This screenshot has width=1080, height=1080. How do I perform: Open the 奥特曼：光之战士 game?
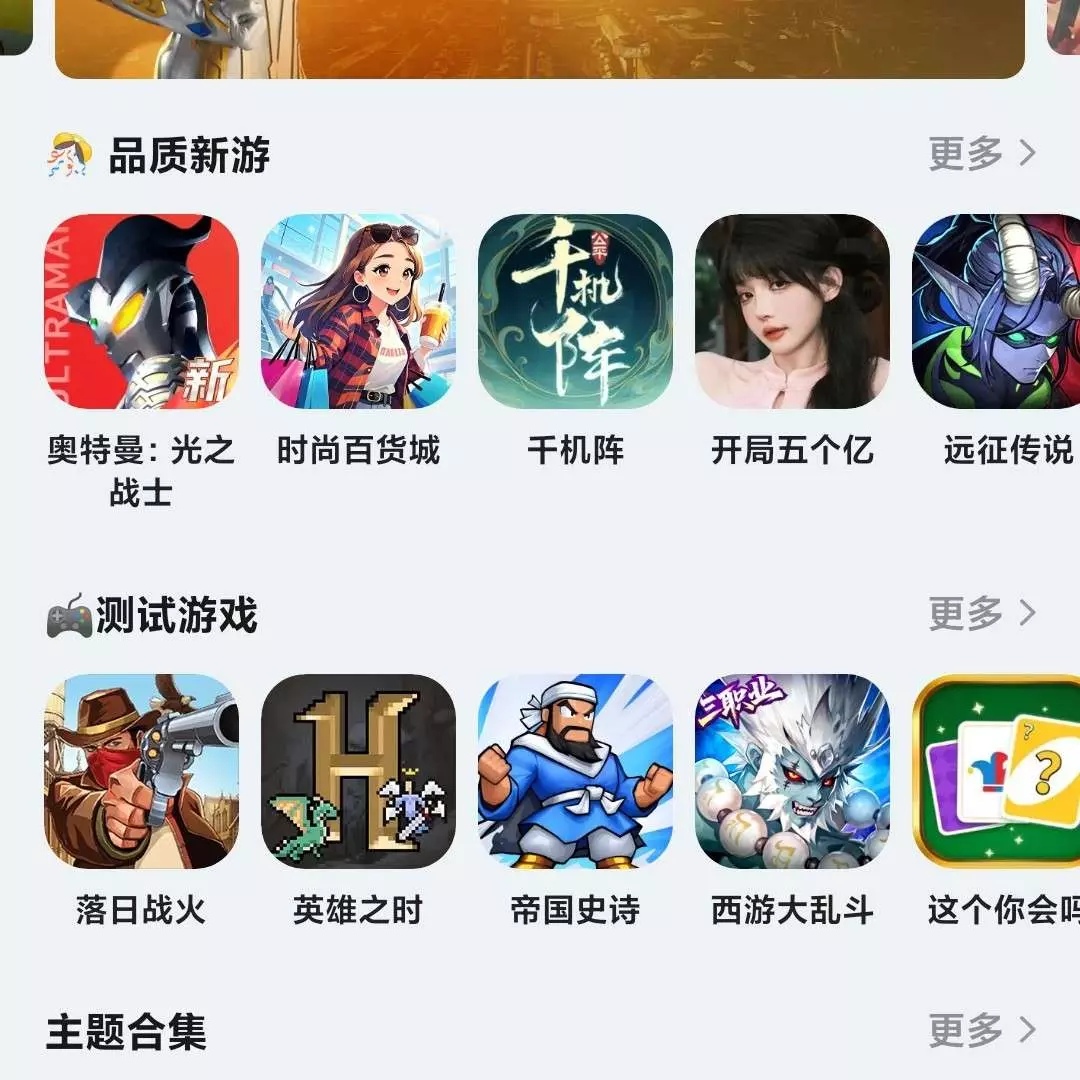pyautogui.click(x=142, y=311)
